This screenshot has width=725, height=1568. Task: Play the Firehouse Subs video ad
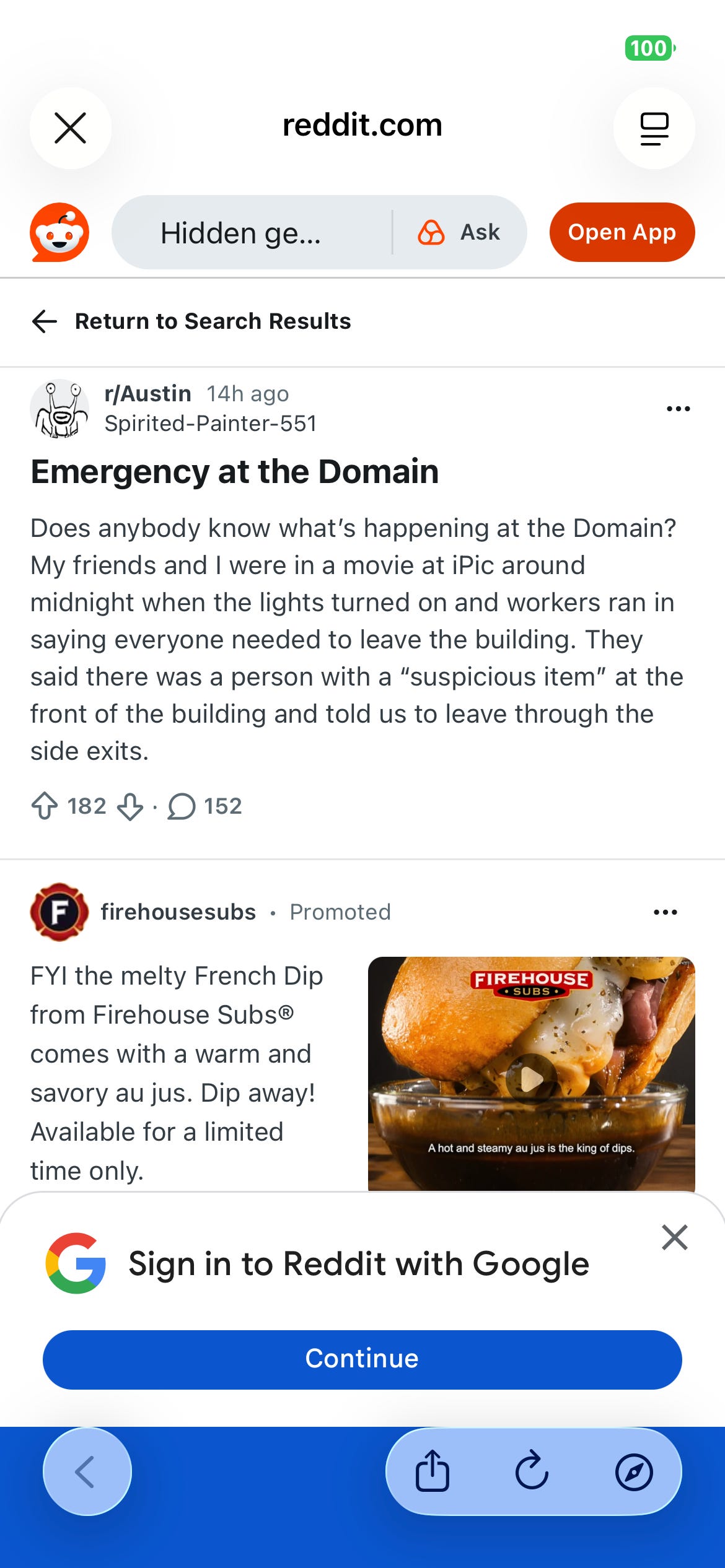click(531, 1079)
